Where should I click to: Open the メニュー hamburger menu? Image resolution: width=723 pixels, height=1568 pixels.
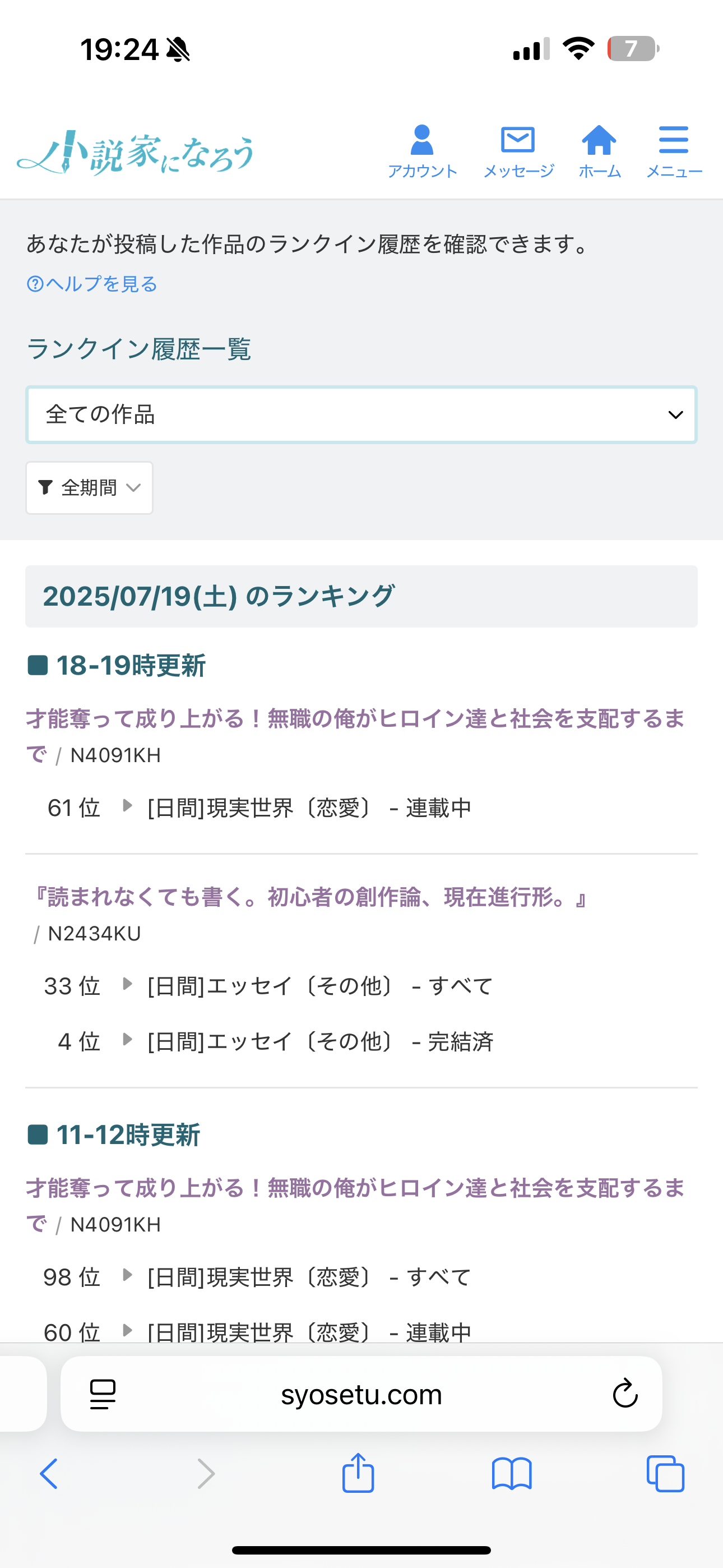coord(674,151)
